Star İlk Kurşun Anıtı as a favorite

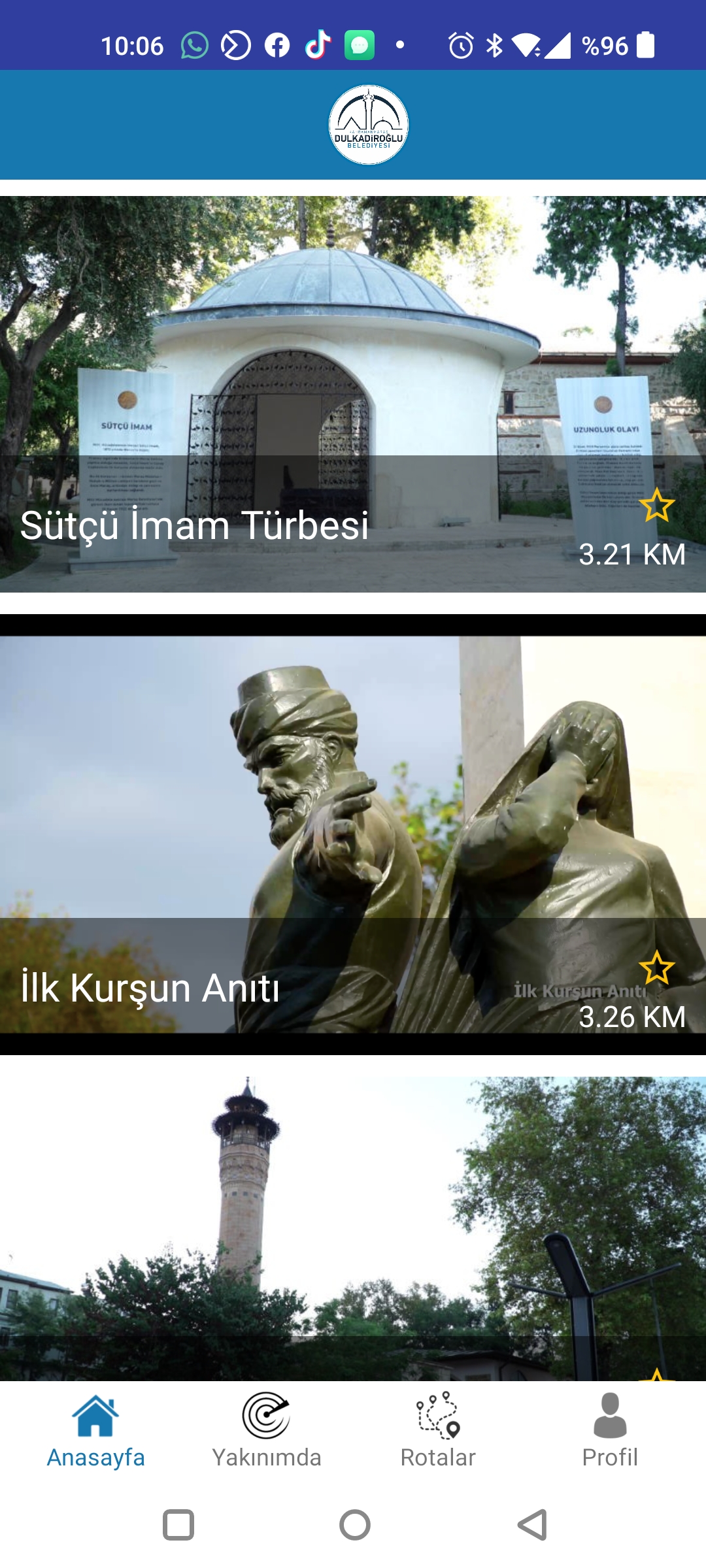click(656, 968)
